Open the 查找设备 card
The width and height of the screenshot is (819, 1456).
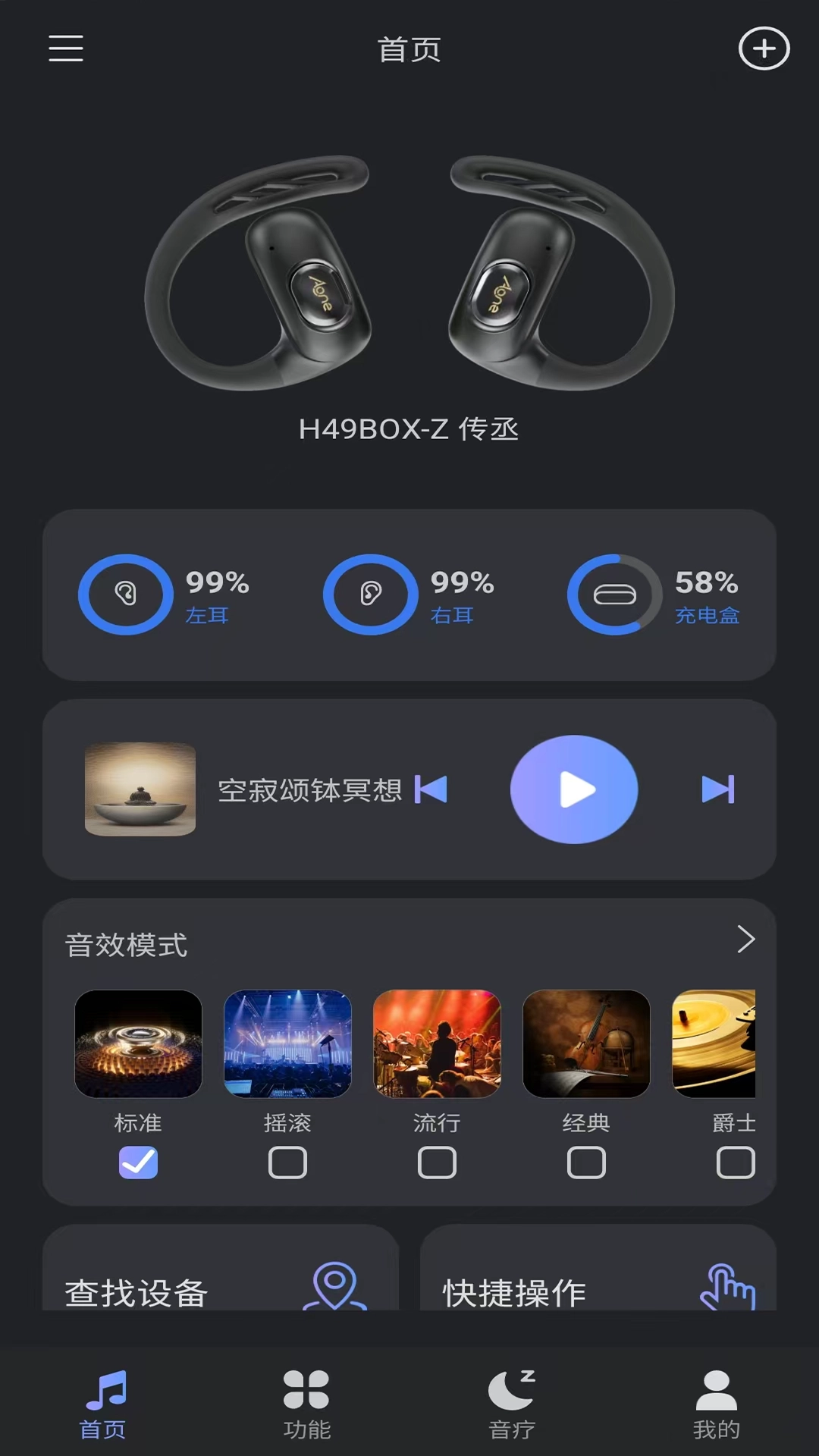coord(220,1282)
